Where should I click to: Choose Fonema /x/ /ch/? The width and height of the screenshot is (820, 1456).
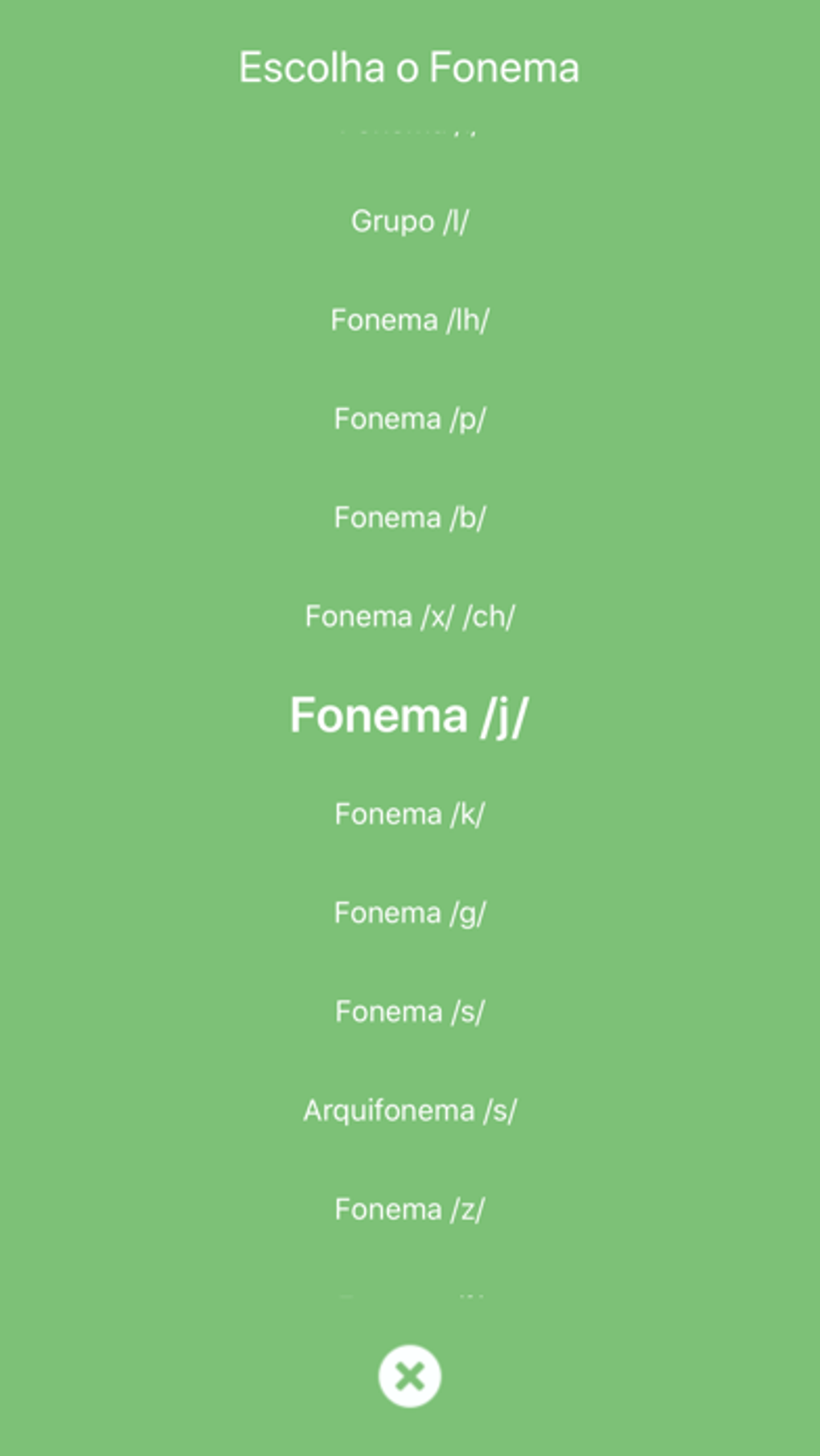(x=410, y=617)
